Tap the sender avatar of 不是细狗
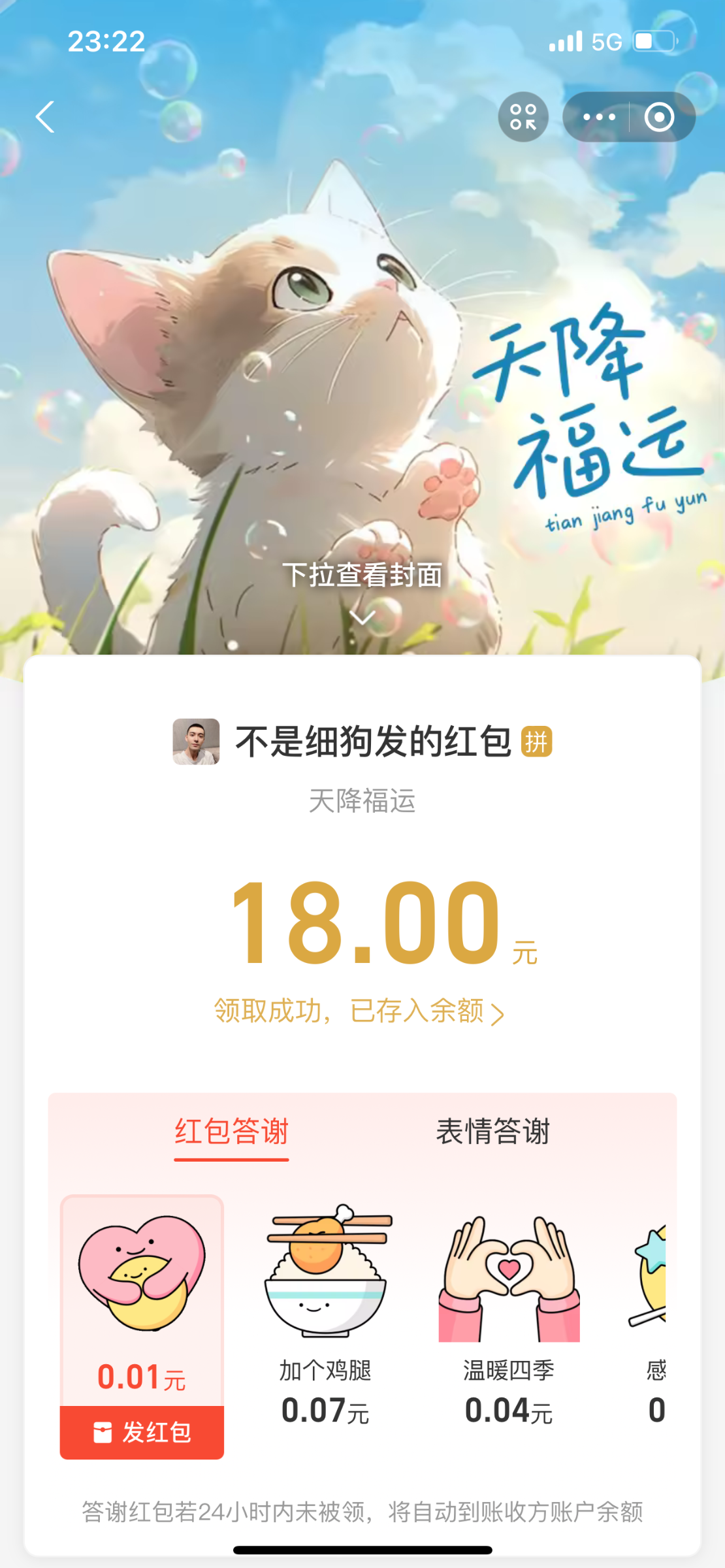Image resolution: width=725 pixels, height=1568 pixels. [x=196, y=742]
